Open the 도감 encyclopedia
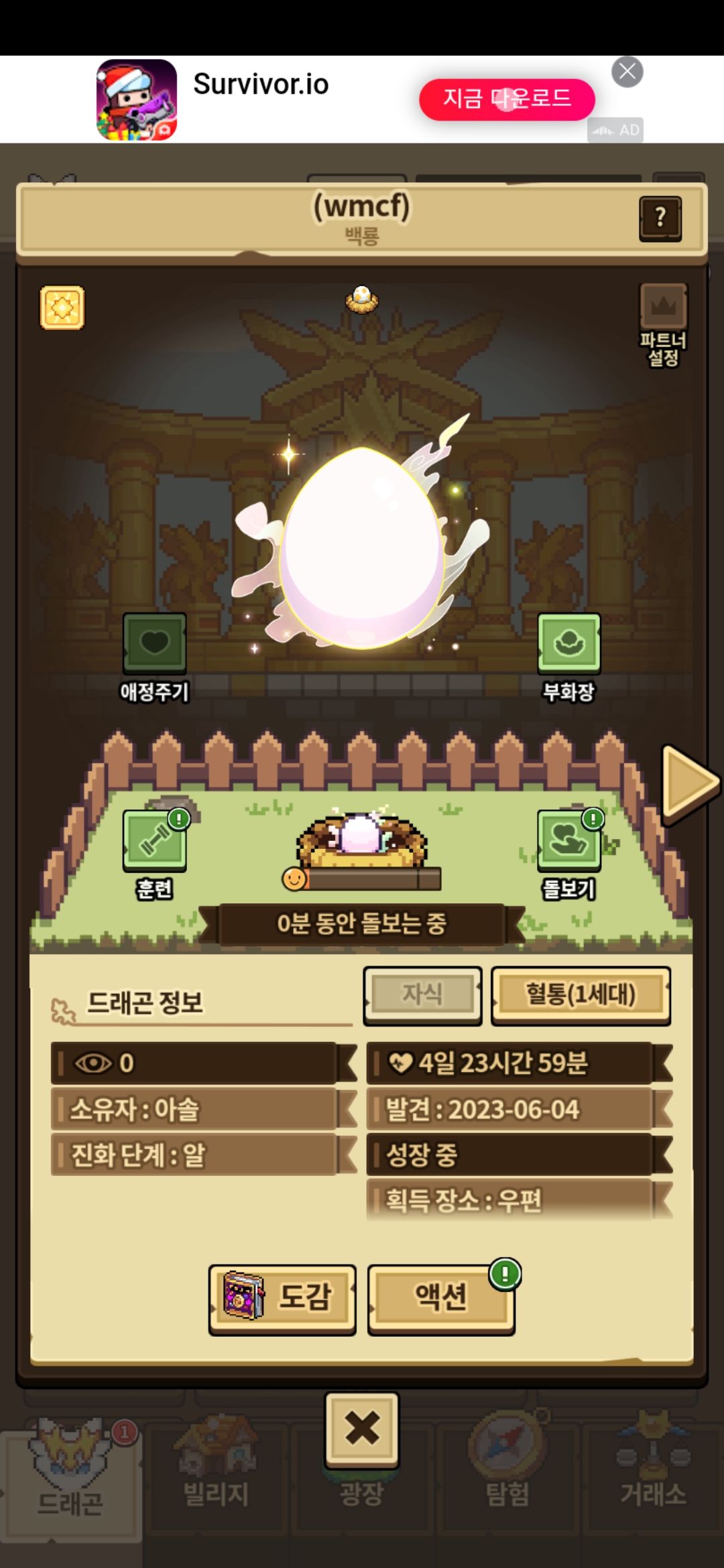 pyautogui.click(x=282, y=1299)
